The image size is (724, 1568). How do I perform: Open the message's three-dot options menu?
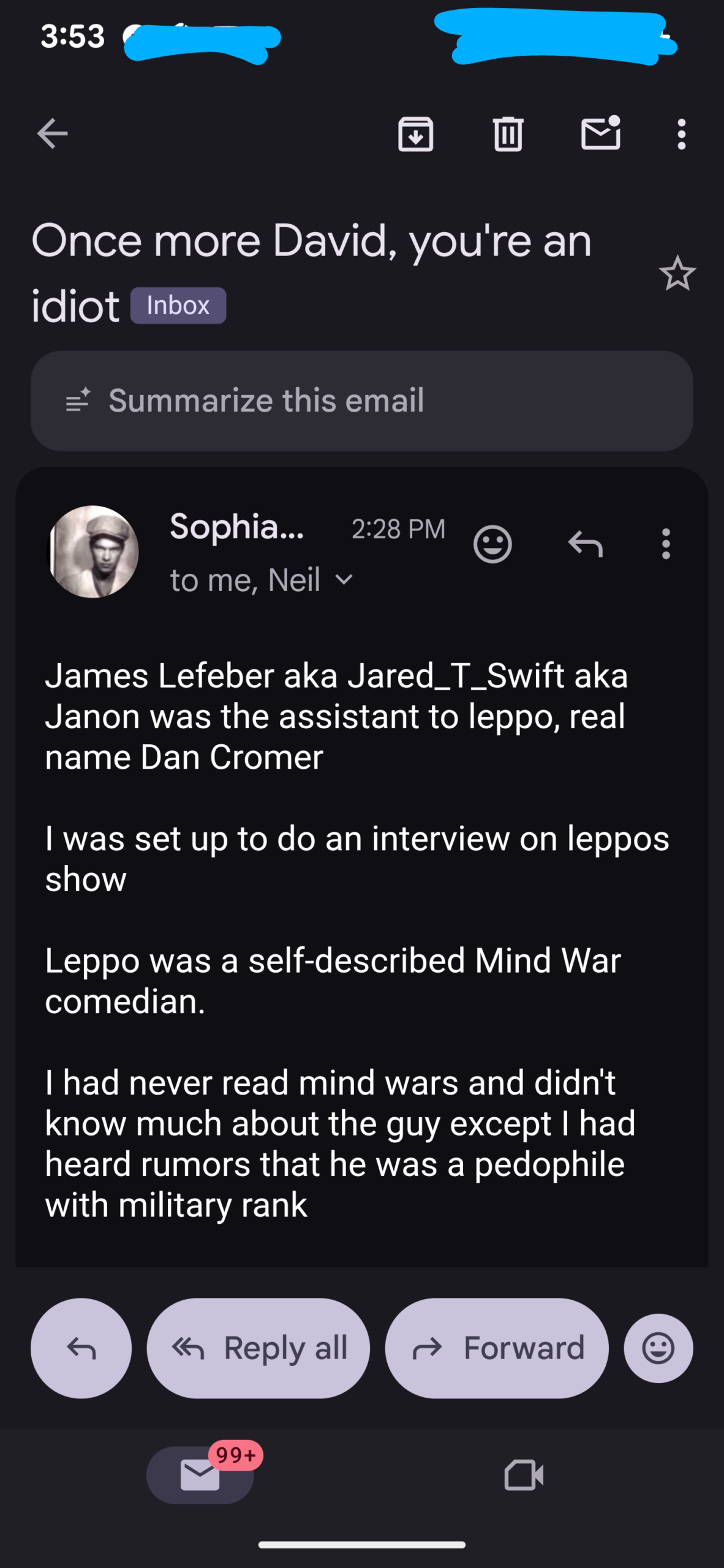666,544
